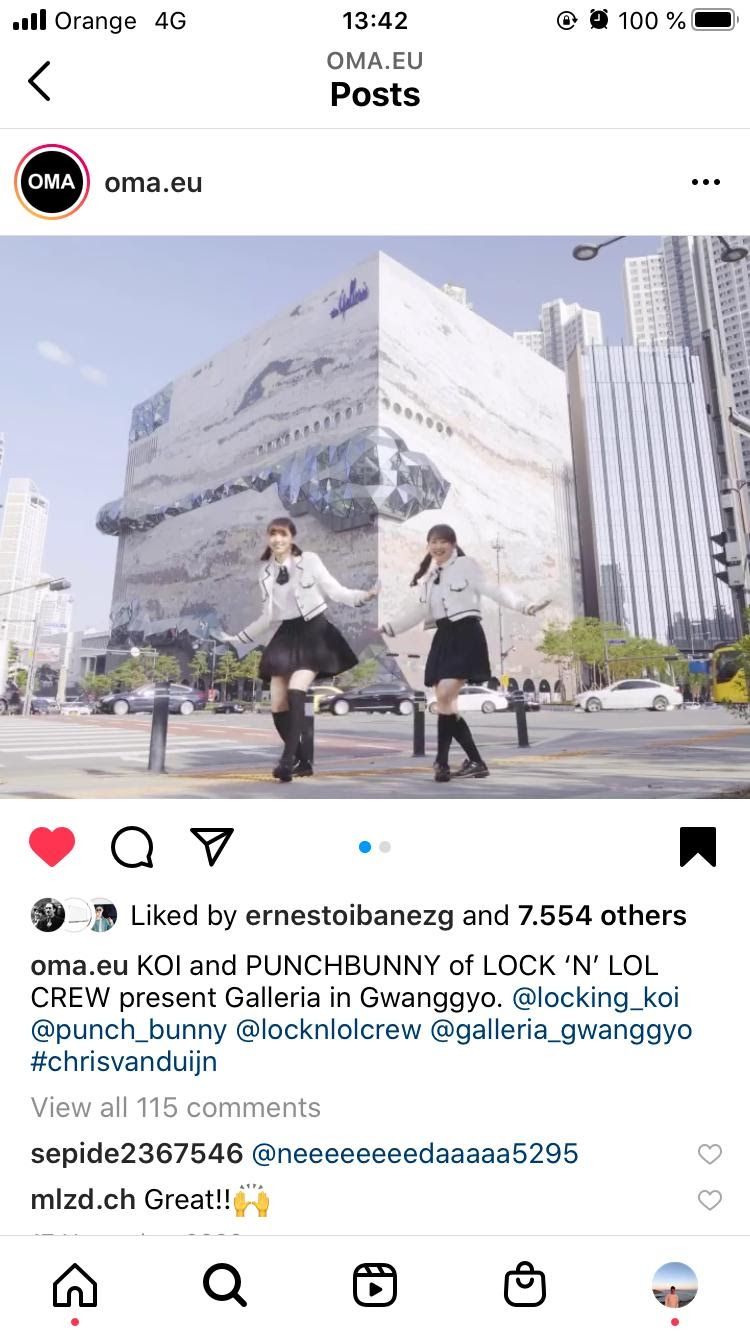The image size is (750, 1334).
Task: Open the @galleria_gwanggyo mention
Action: click(561, 1030)
